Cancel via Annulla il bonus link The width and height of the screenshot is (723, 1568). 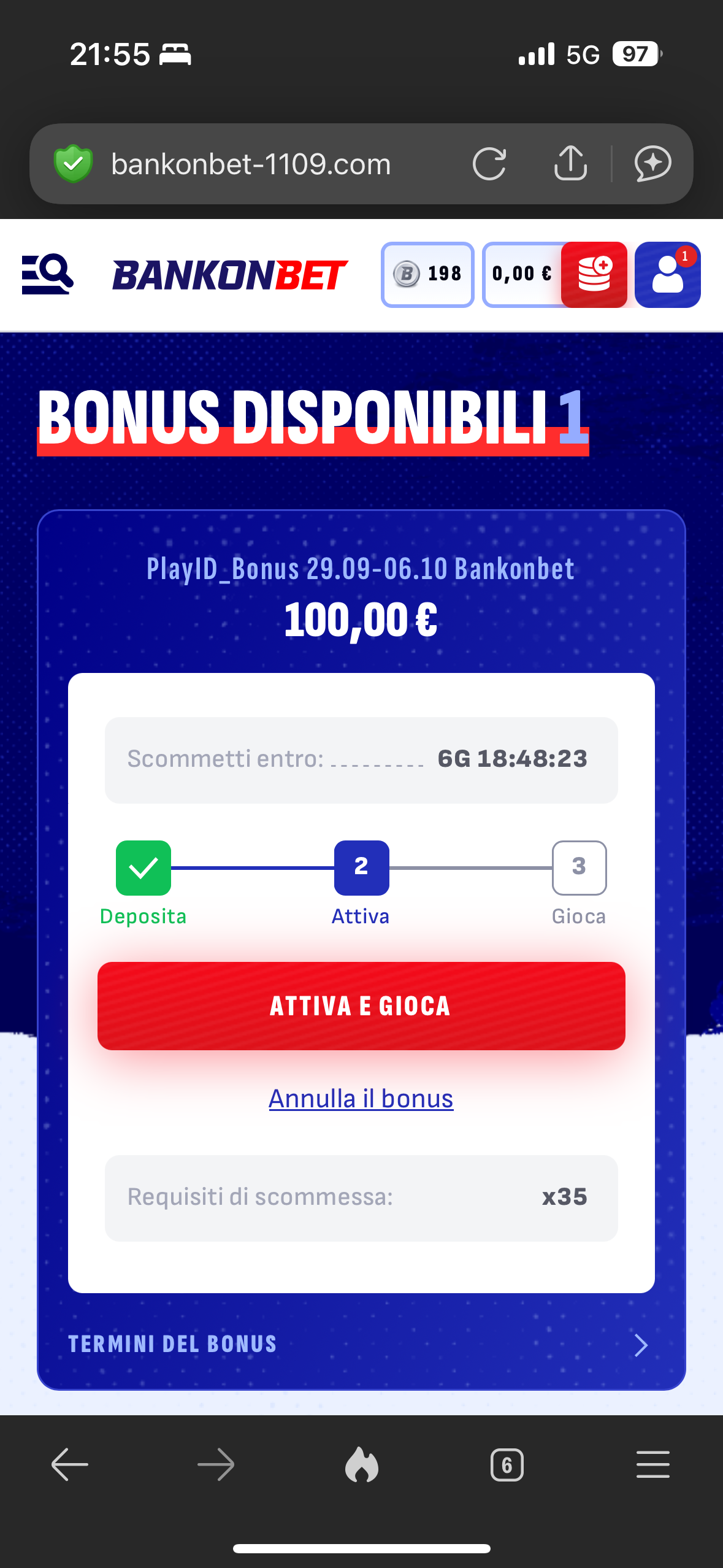361,1099
